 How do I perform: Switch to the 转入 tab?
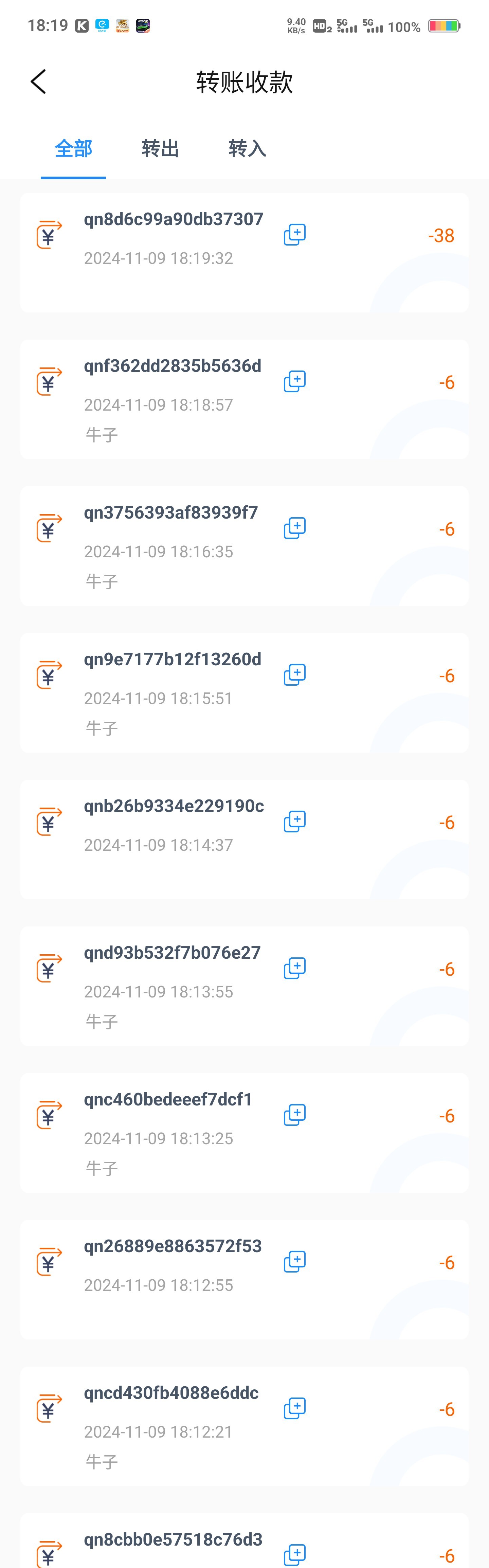(x=247, y=148)
